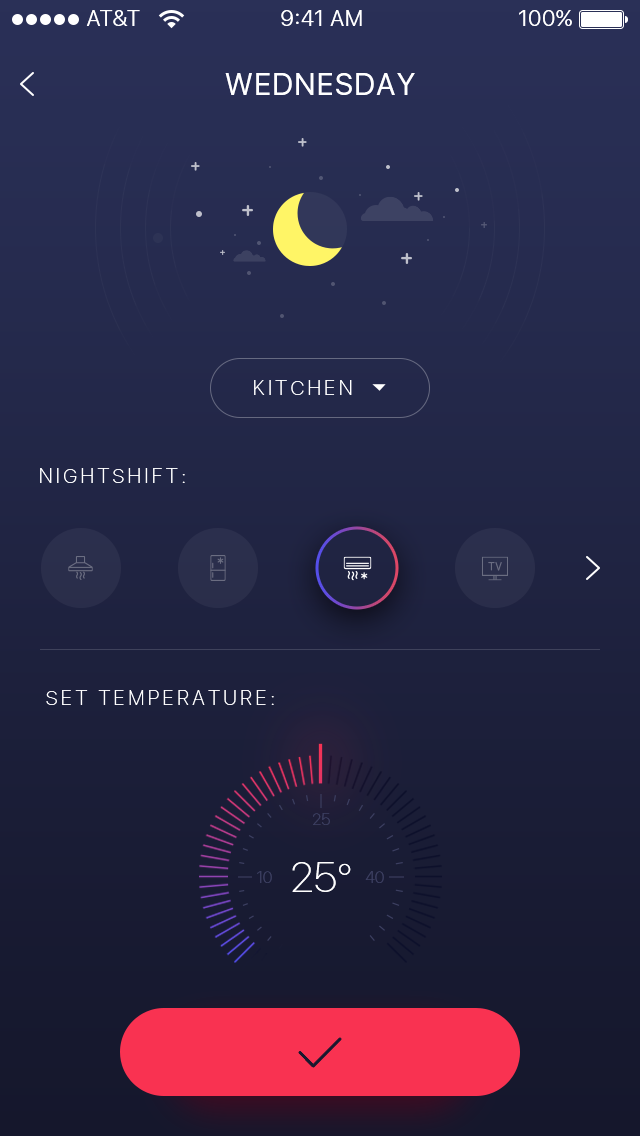Image resolution: width=640 pixels, height=1136 pixels.
Task: Select the air conditioner device icon
Action: point(357,568)
